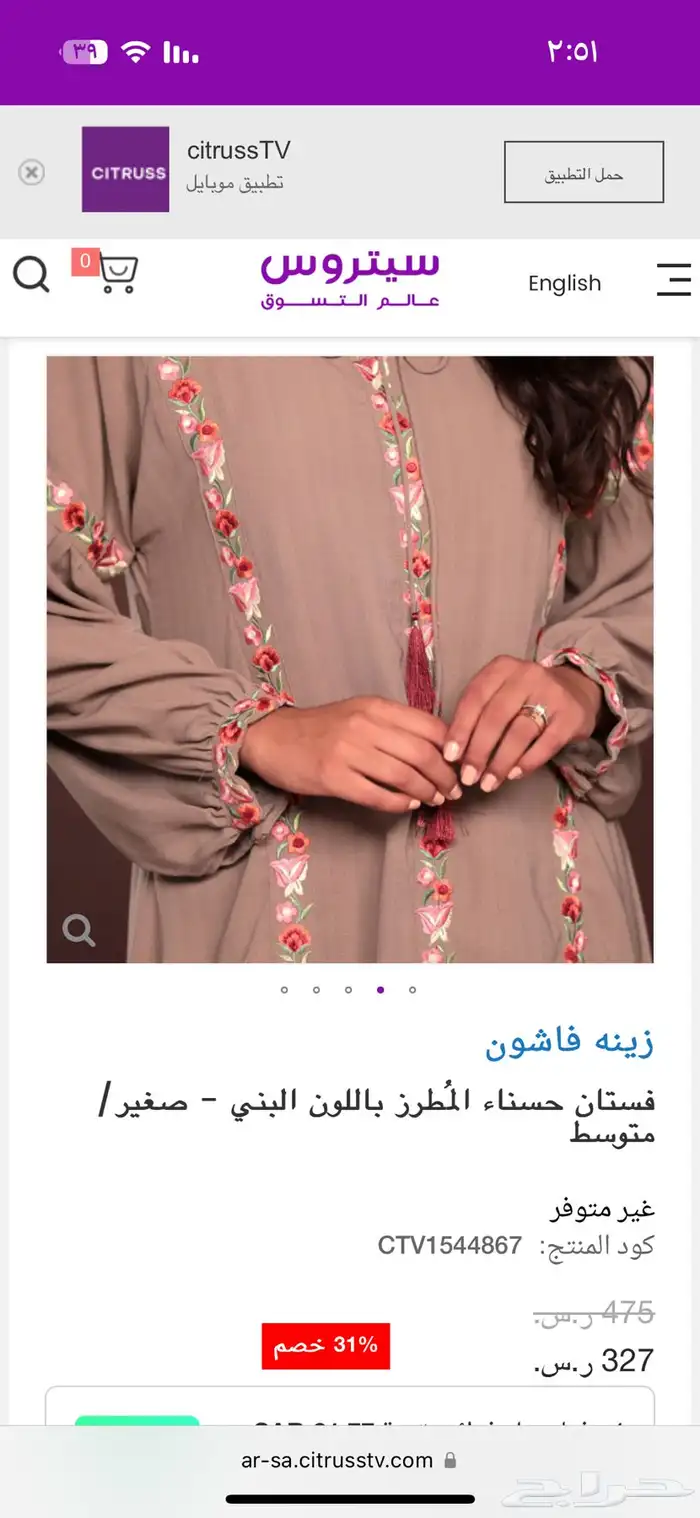Open the زينه فاشون brand link
This screenshot has width=700, height=1518.
pyautogui.click(x=569, y=1043)
